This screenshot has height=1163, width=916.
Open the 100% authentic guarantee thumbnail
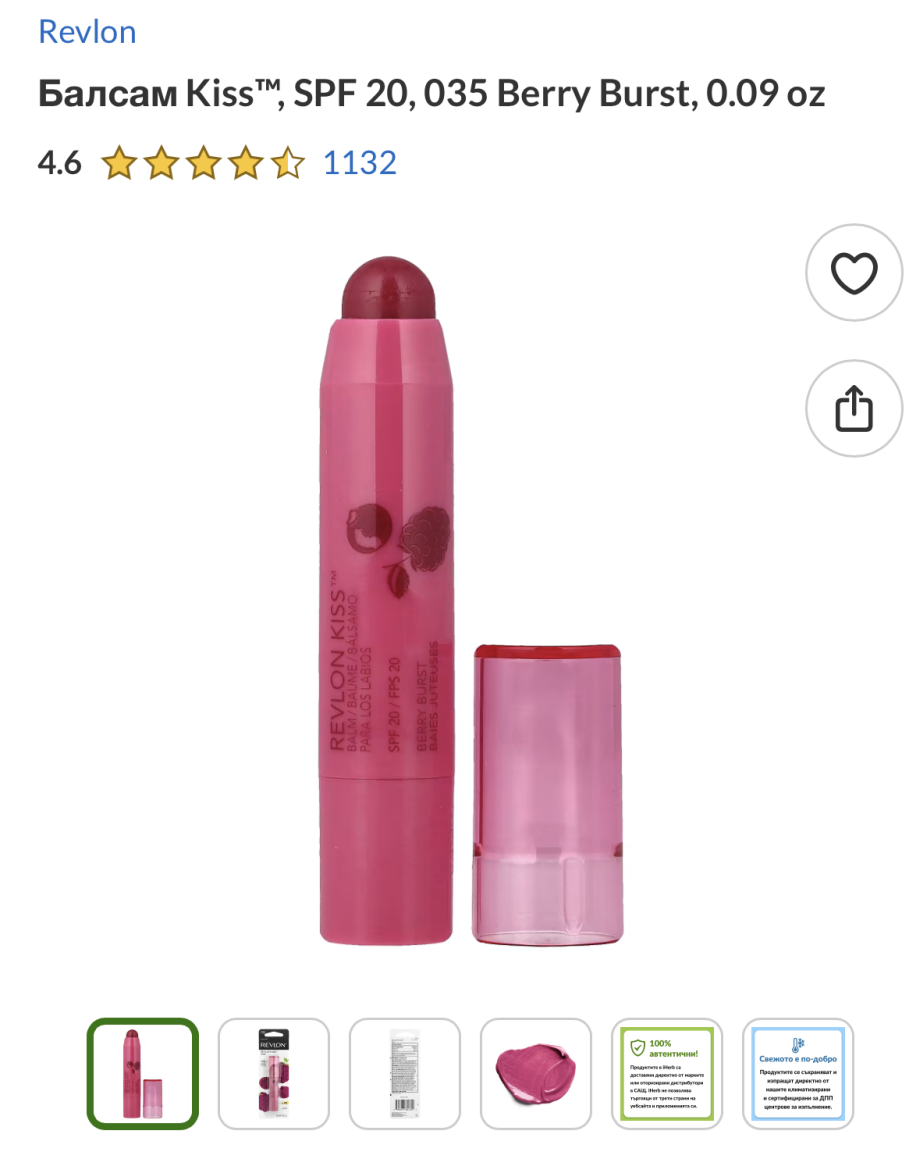[667, 1073]
